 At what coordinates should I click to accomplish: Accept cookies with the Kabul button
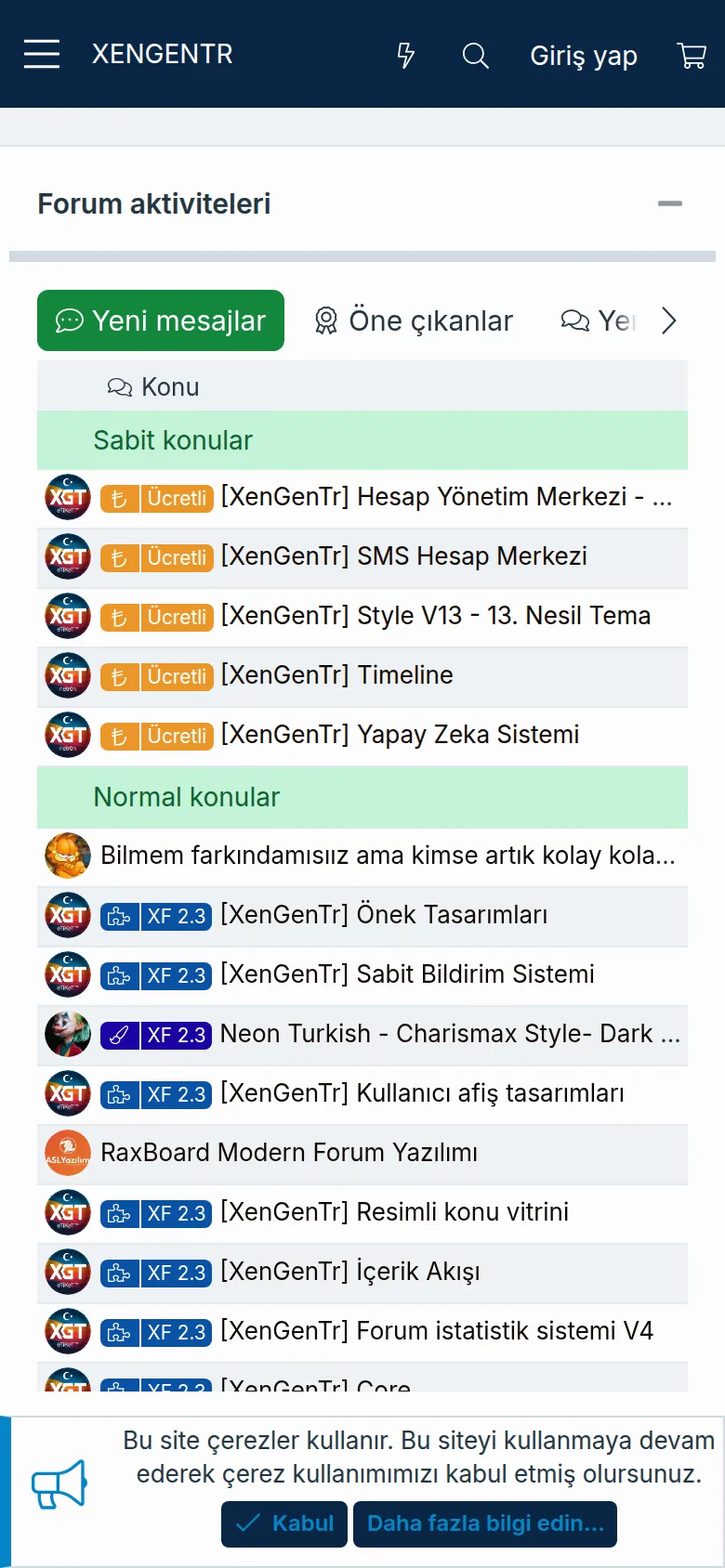284,1524
